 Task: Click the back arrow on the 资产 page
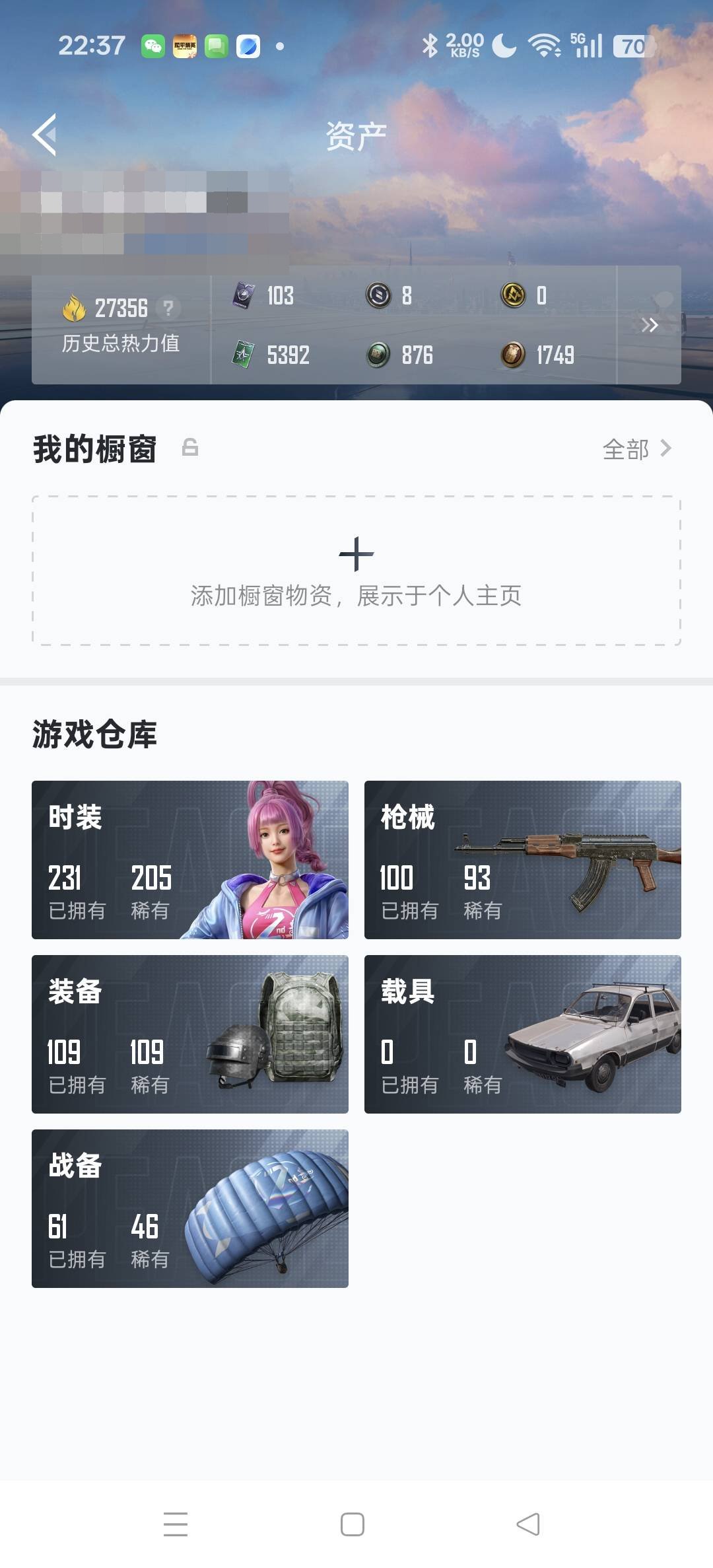pyautogui.click(x=45, y=135)
